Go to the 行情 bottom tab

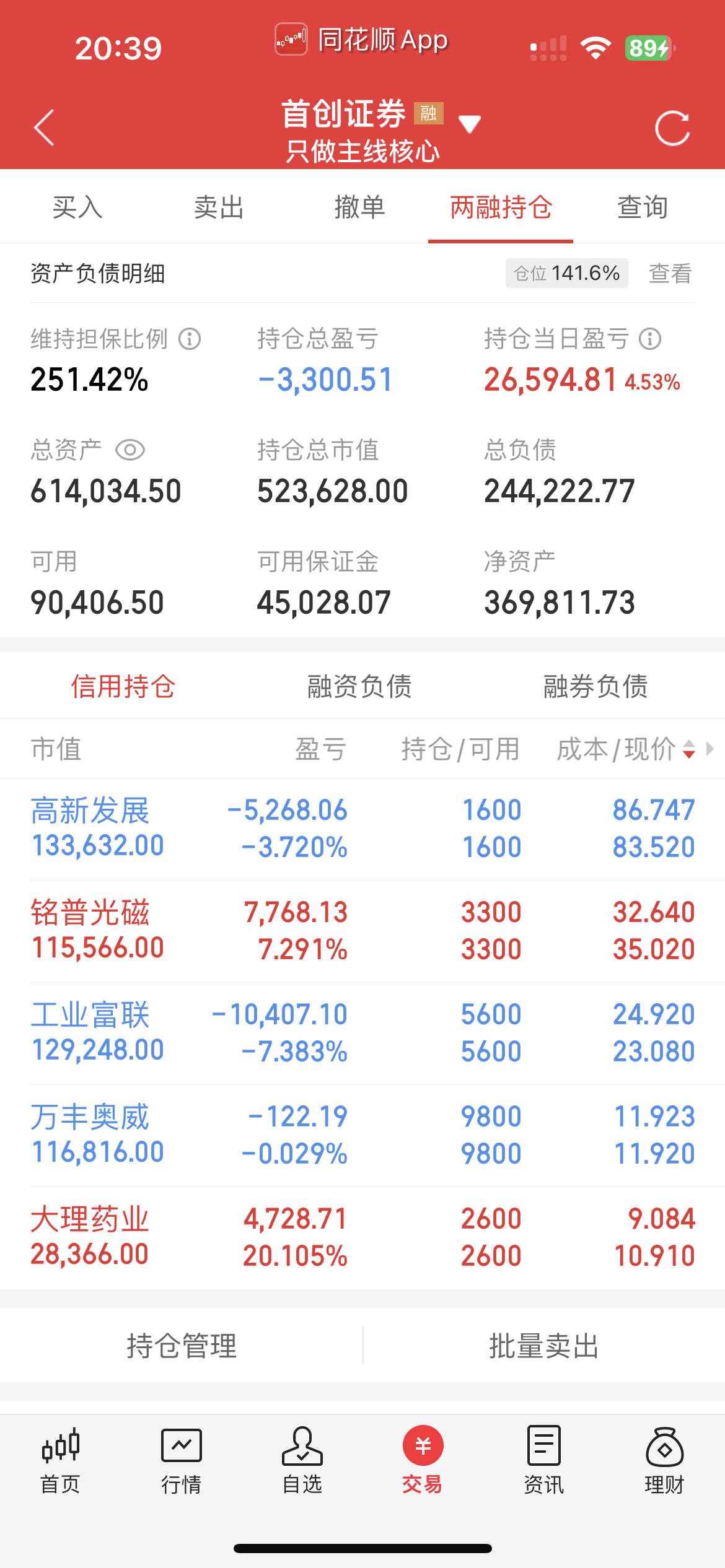click(181, 1459)
